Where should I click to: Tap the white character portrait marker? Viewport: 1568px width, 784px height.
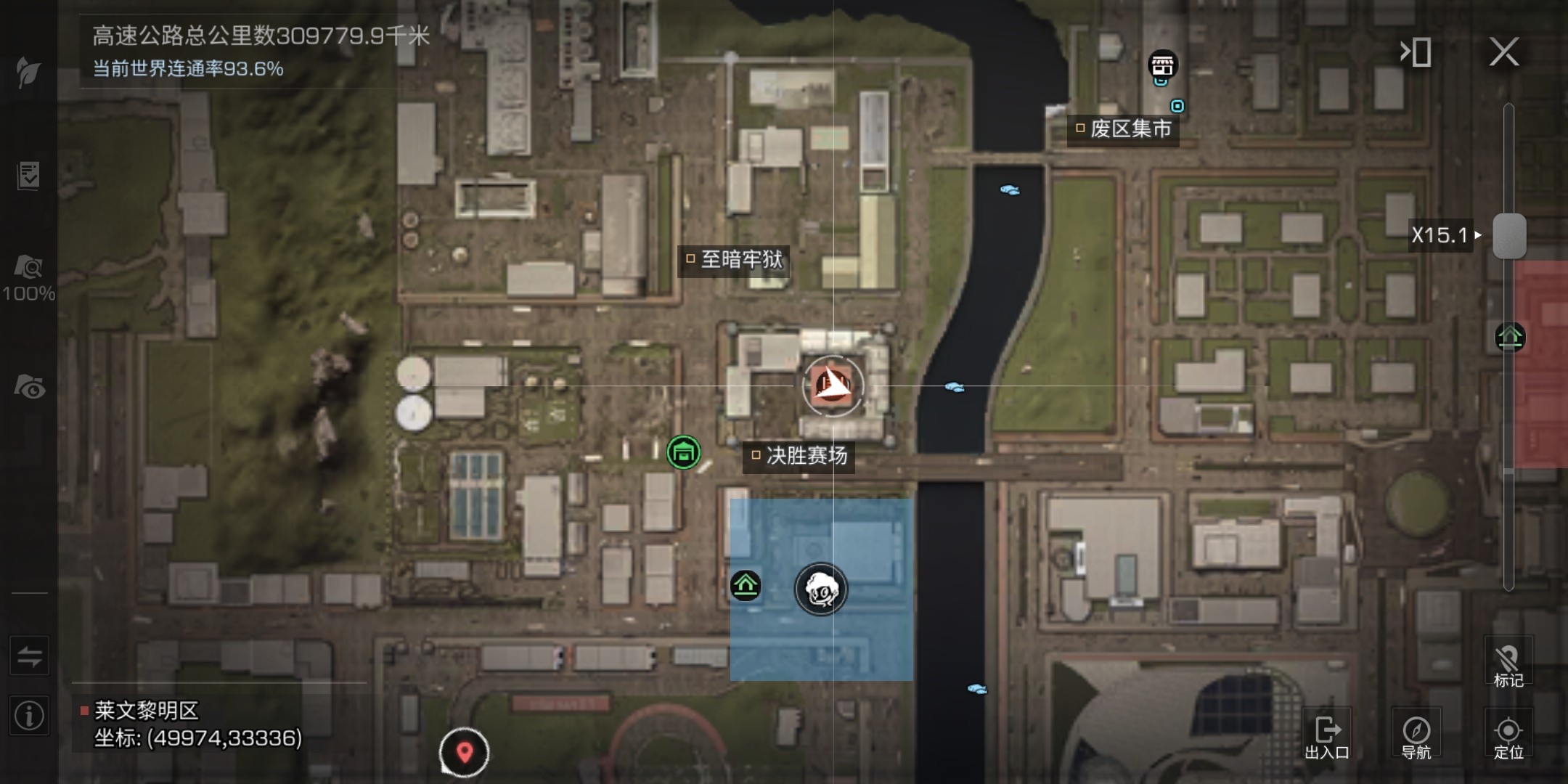pos(821,589)
